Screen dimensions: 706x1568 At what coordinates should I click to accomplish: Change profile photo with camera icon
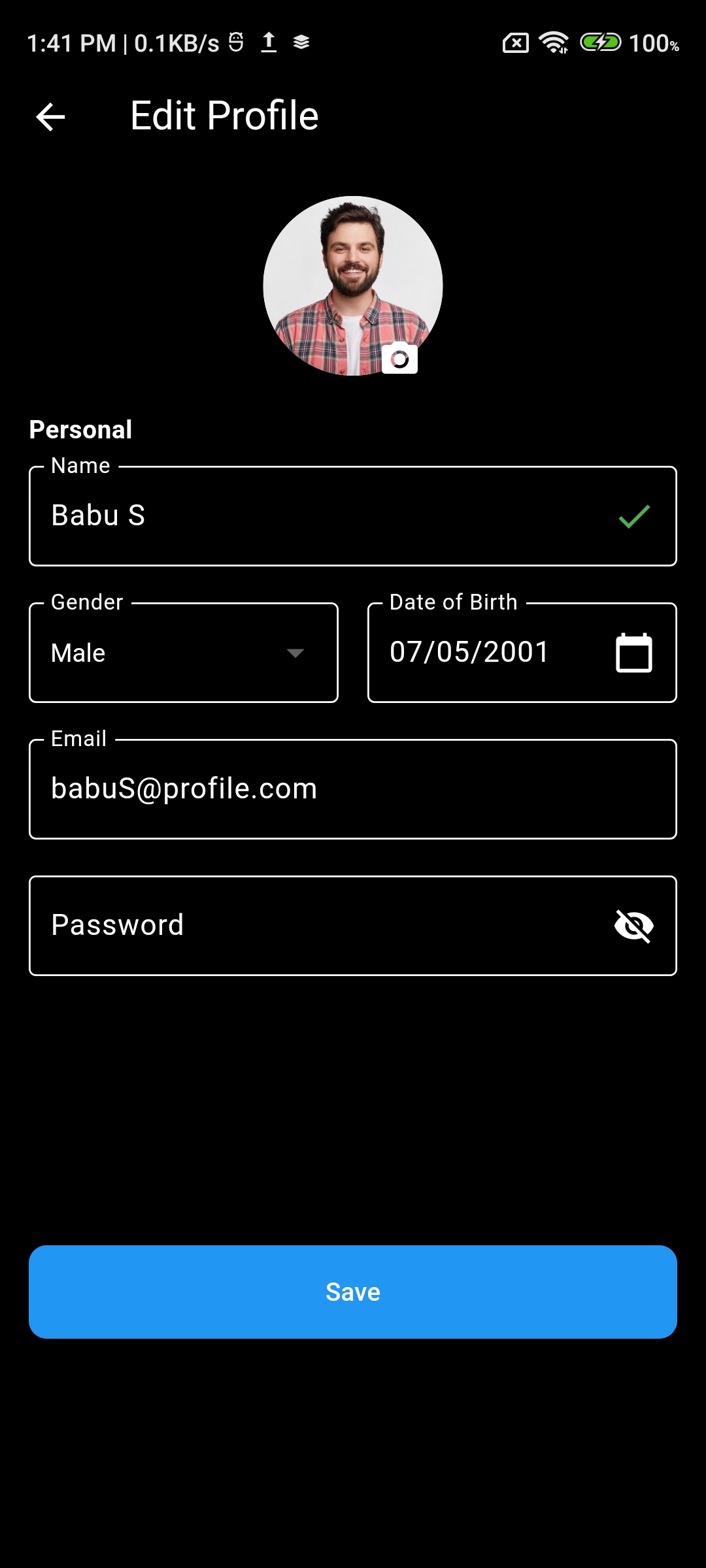coord(399,358)
